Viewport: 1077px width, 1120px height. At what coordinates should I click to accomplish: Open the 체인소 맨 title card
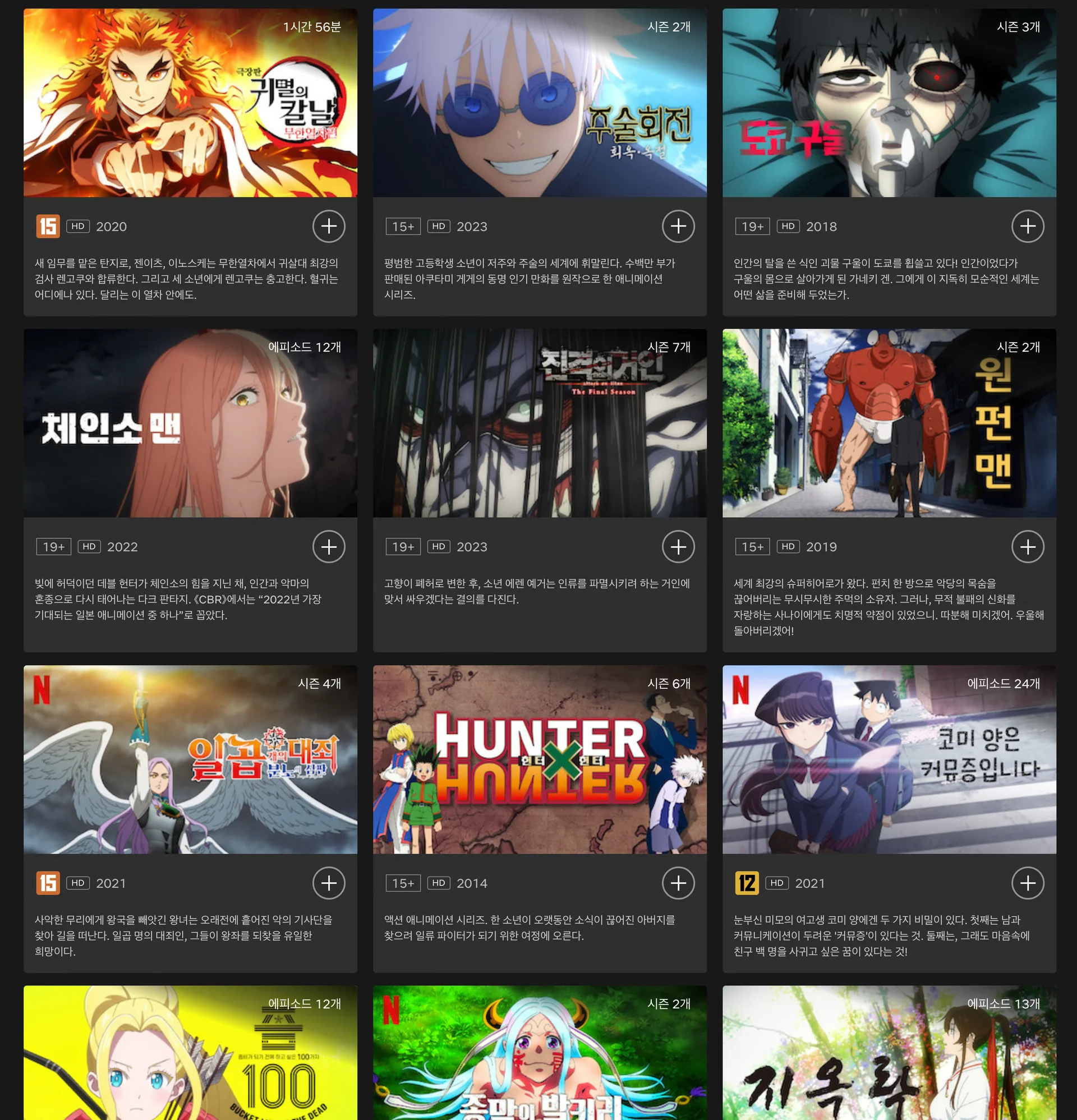coord(190,423)
